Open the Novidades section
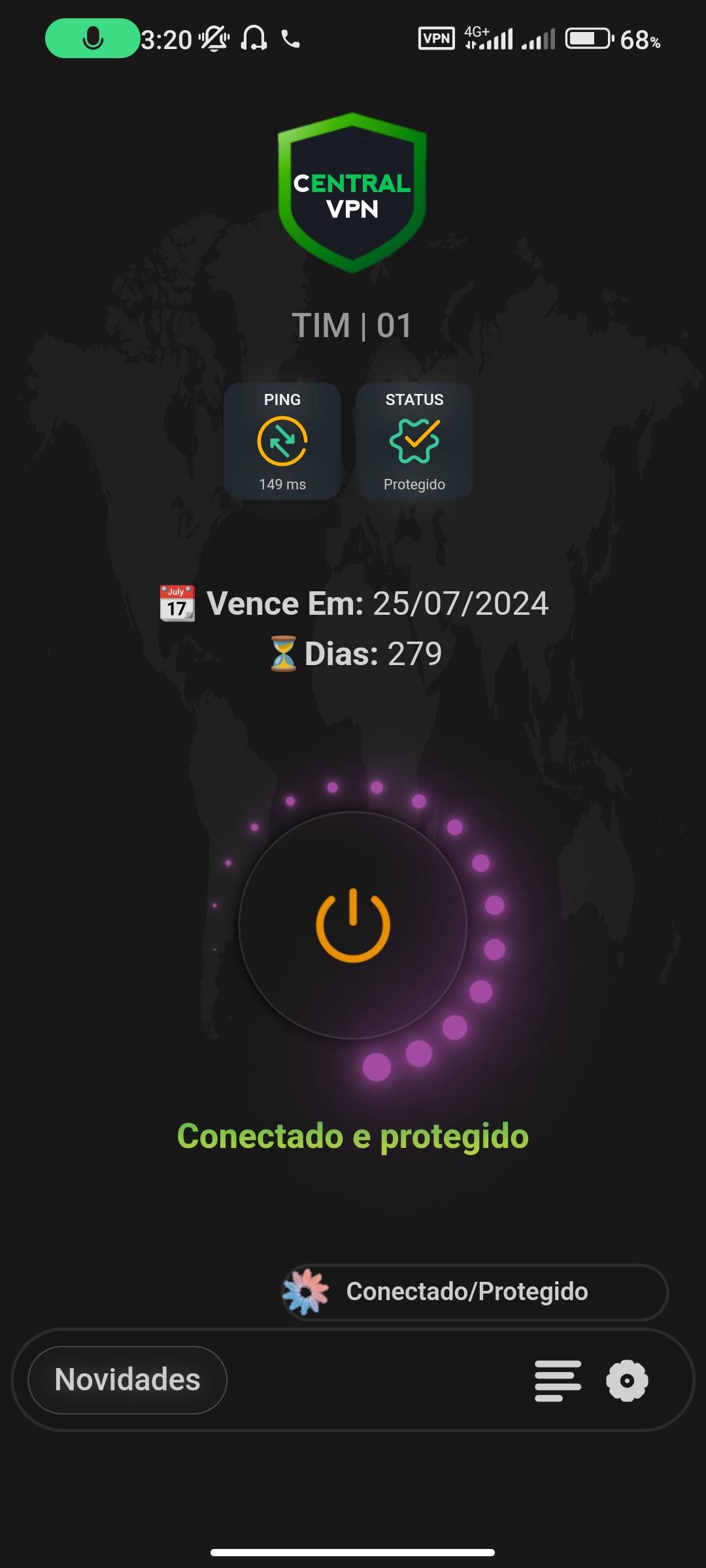Image resolution: width=706 pixels, height=1568 pixels. click(x=127, y=1380)
